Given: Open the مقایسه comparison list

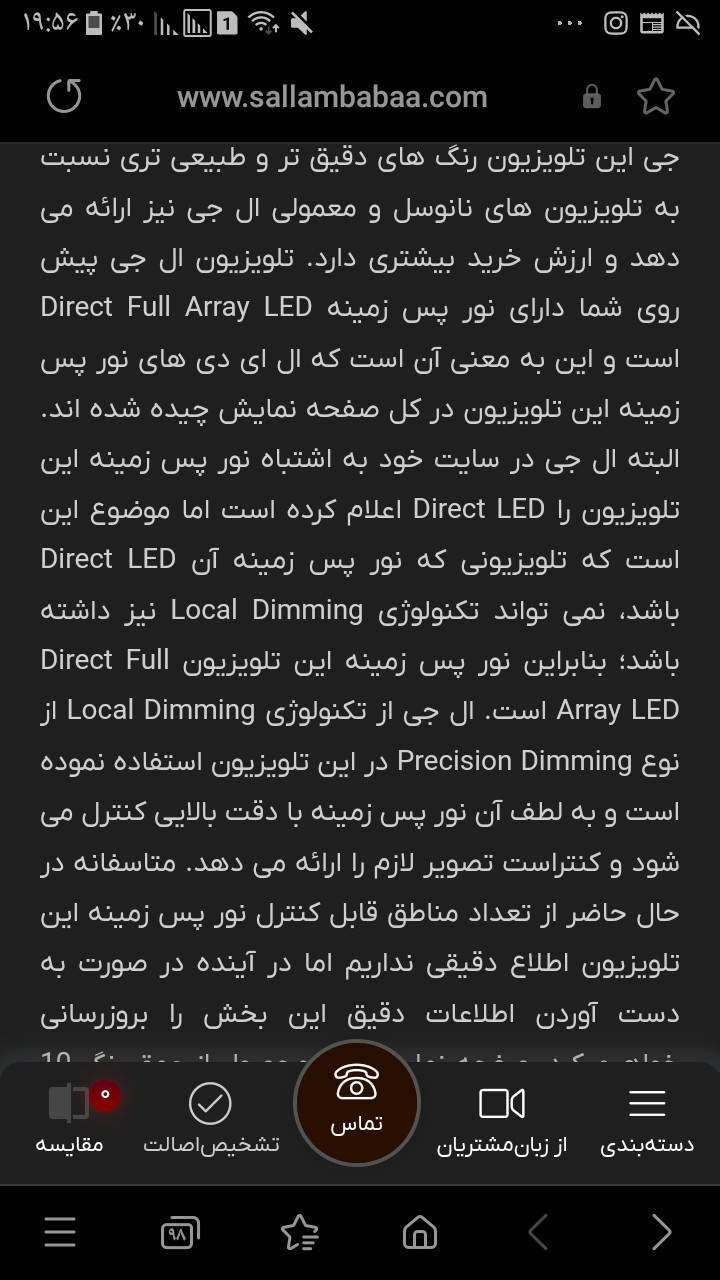Looking at the screenshot, I should click(70, 1118).
